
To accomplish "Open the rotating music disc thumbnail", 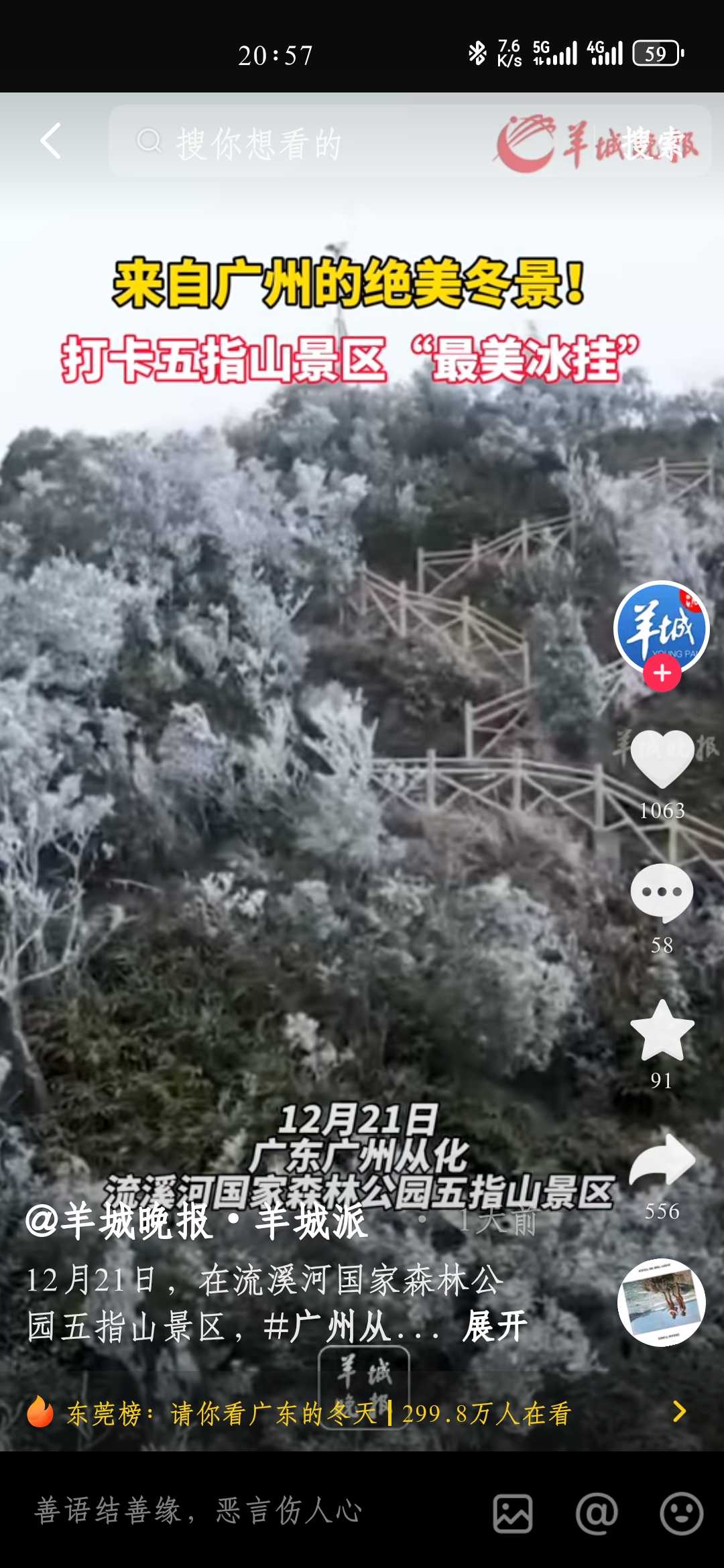I will 662,1302.
